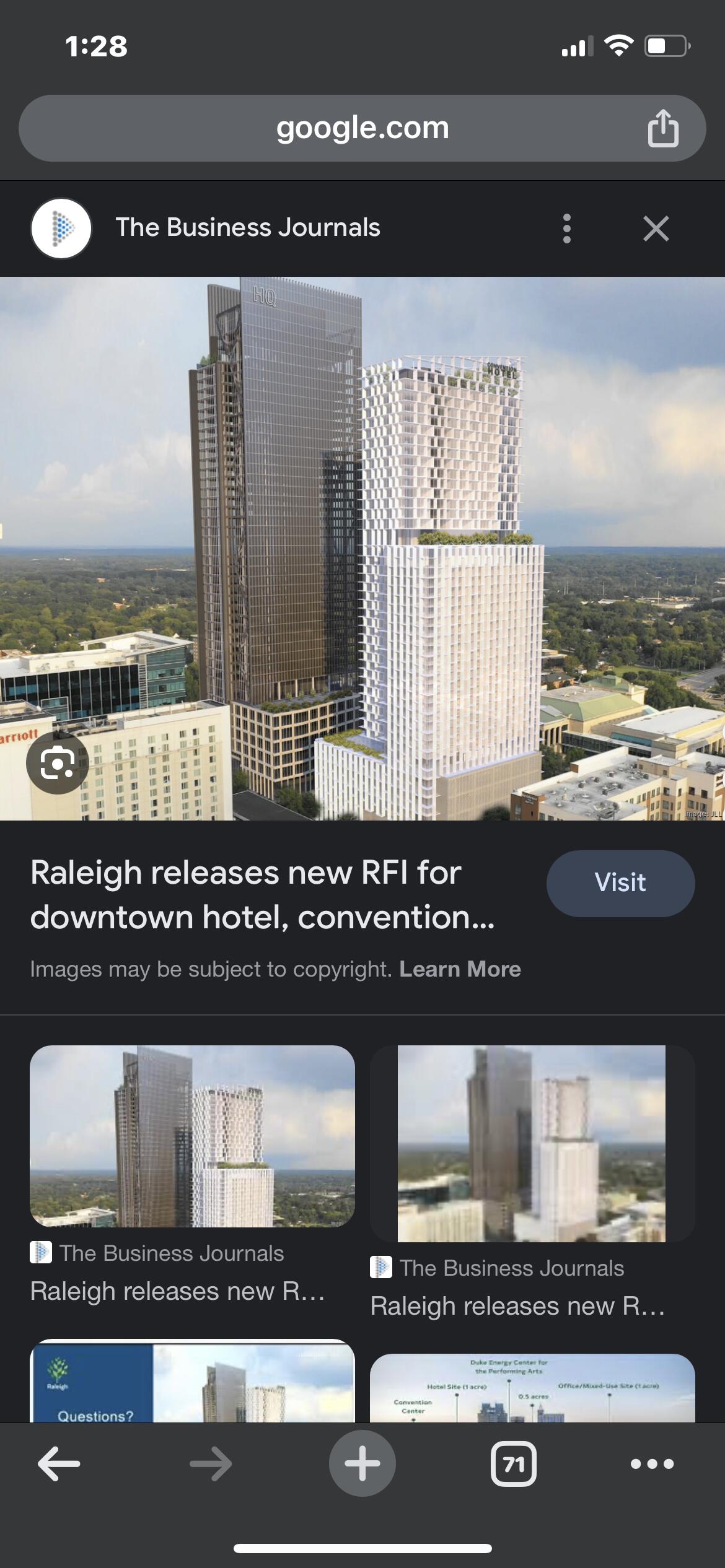725x1568 pixels.
Task: Search this image with Google Lens
Action: tap(58, 762)
